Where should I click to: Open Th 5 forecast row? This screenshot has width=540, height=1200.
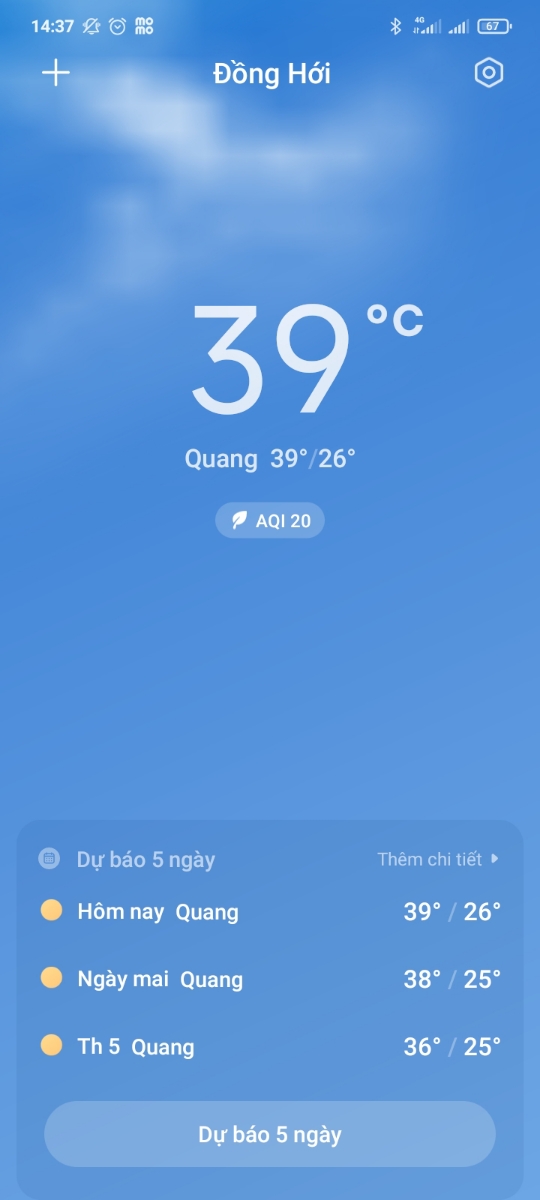point(270,1047)
